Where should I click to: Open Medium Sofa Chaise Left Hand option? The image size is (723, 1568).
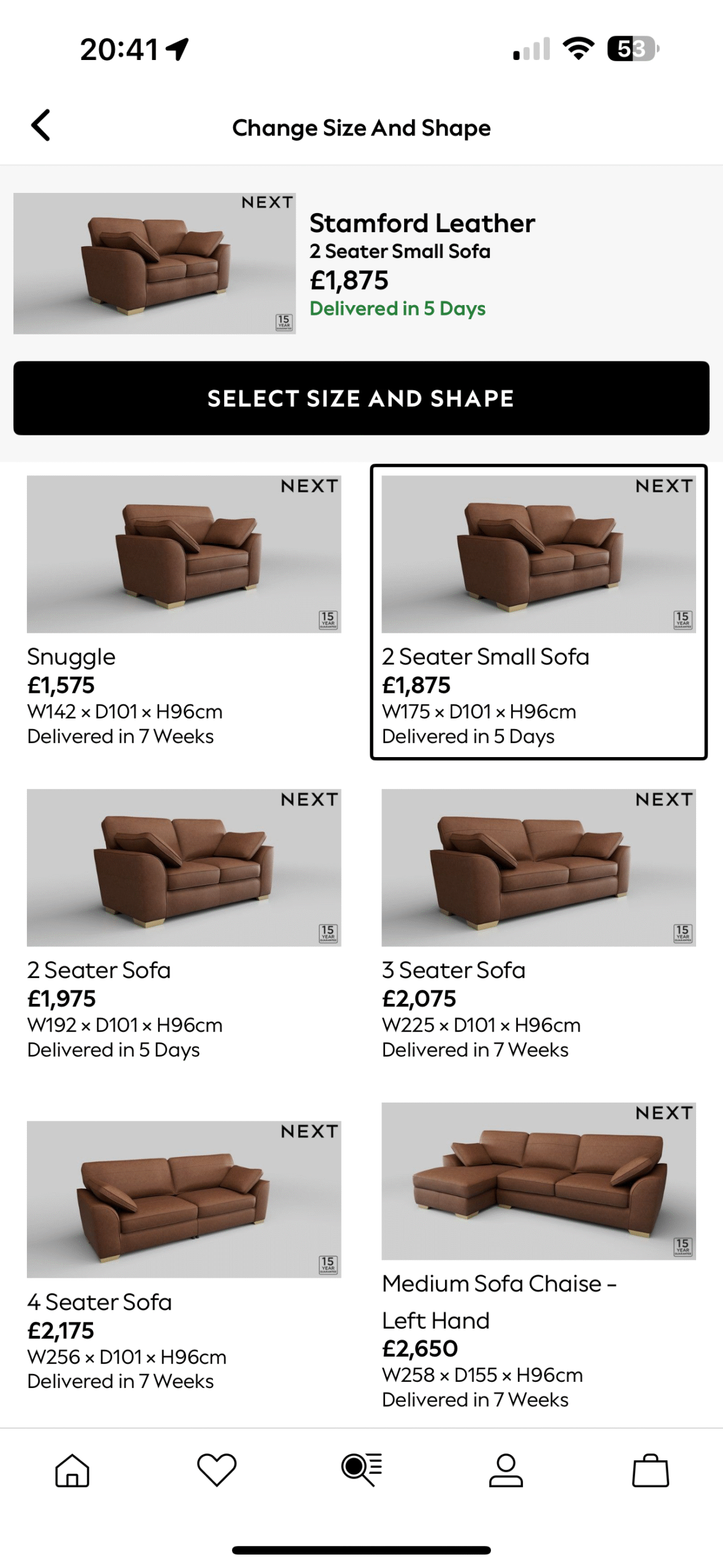[539, 1257]
